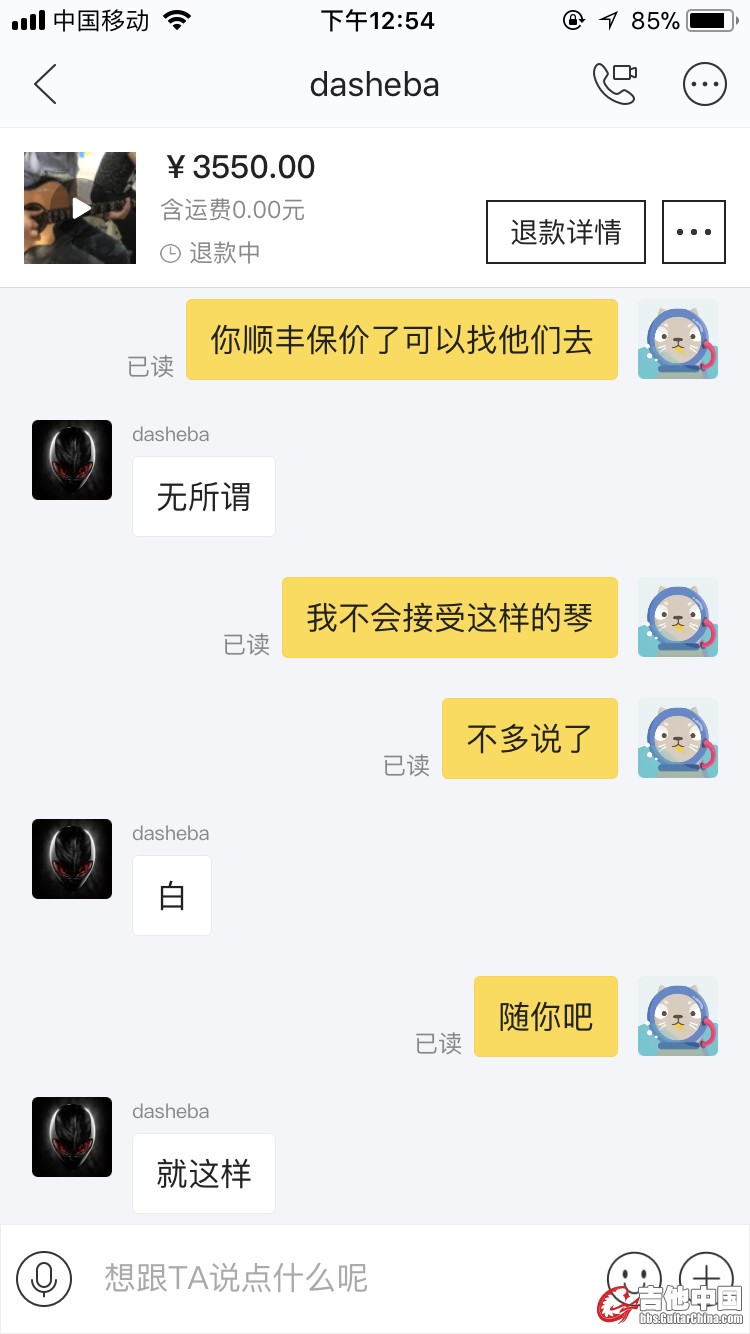
Task: Open the chat overflow menu in header
Action: click(x=704, y=84)
